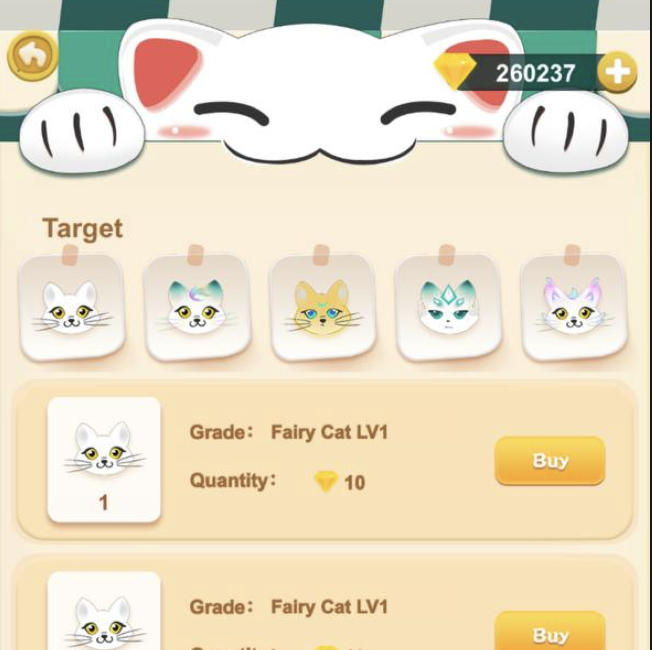
Task: Buy the first Fairy Cat LV1 listing
Action: [x=549, y=461]
